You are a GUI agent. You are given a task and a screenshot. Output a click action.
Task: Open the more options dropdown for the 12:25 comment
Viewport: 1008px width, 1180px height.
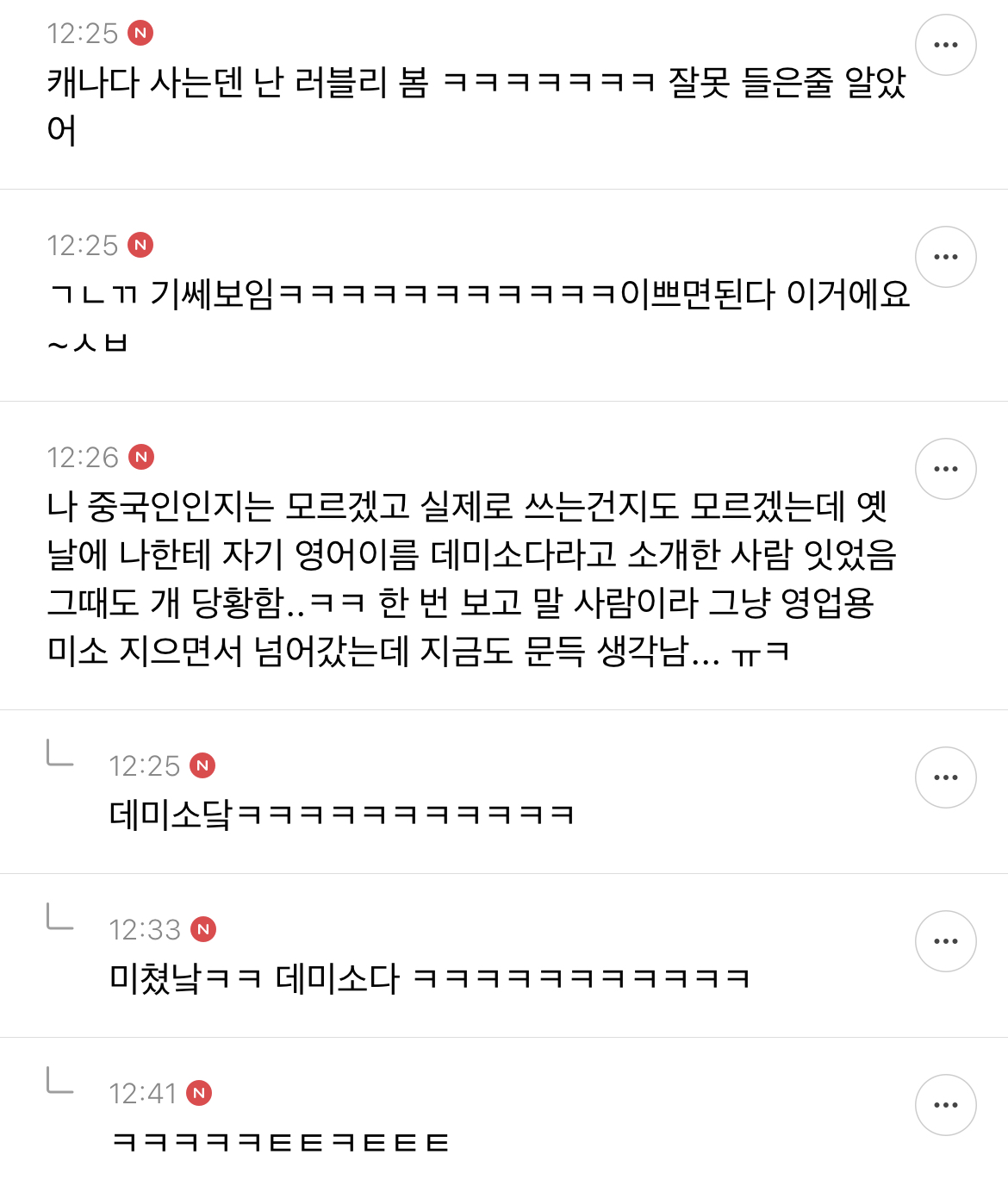(x=945, y=44)
